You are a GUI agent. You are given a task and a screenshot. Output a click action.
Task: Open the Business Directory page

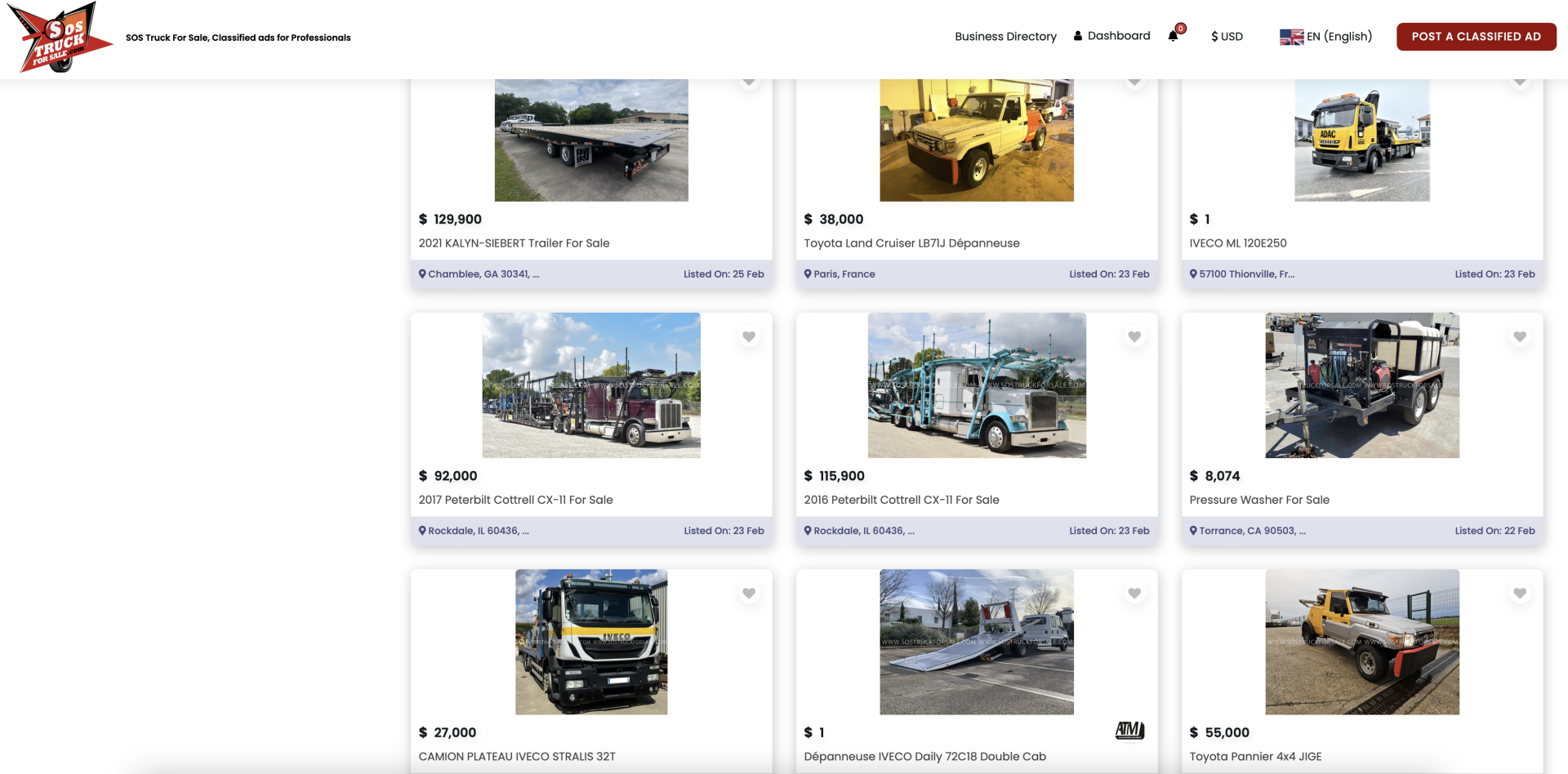coord(1005,37)
